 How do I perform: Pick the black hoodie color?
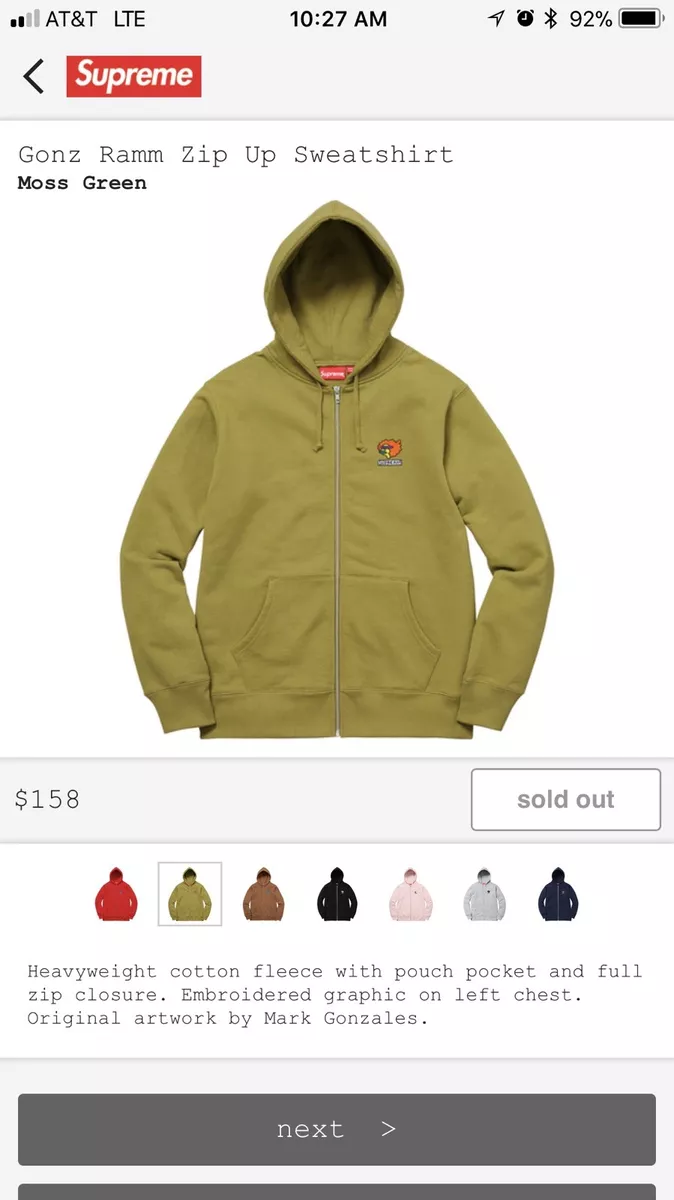click(x=337, y=894)
